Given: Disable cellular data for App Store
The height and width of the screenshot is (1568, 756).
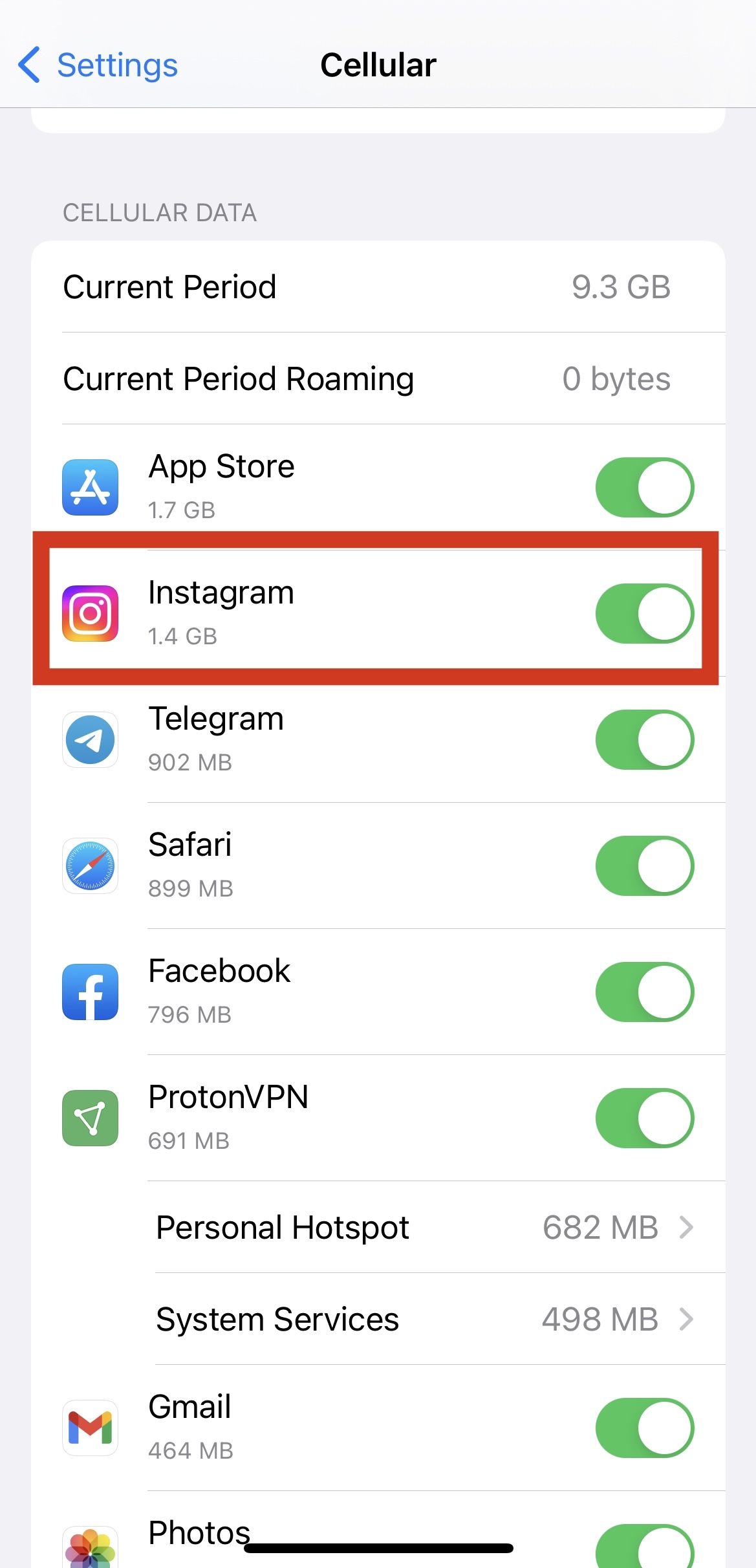Looking at the screenshot, I should click(x=645, y=487).
